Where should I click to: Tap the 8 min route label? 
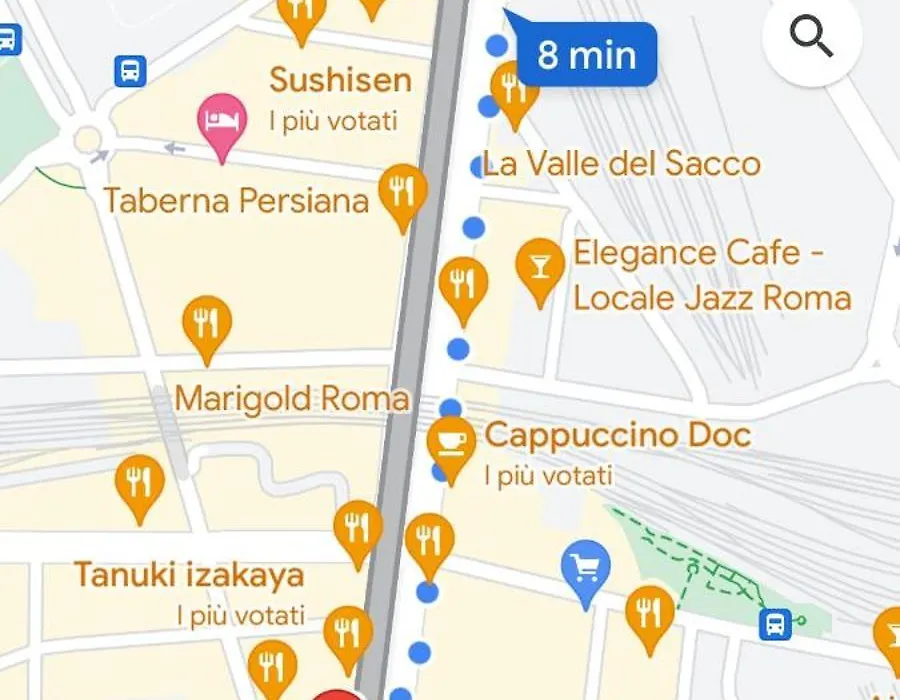coord(587,54)
